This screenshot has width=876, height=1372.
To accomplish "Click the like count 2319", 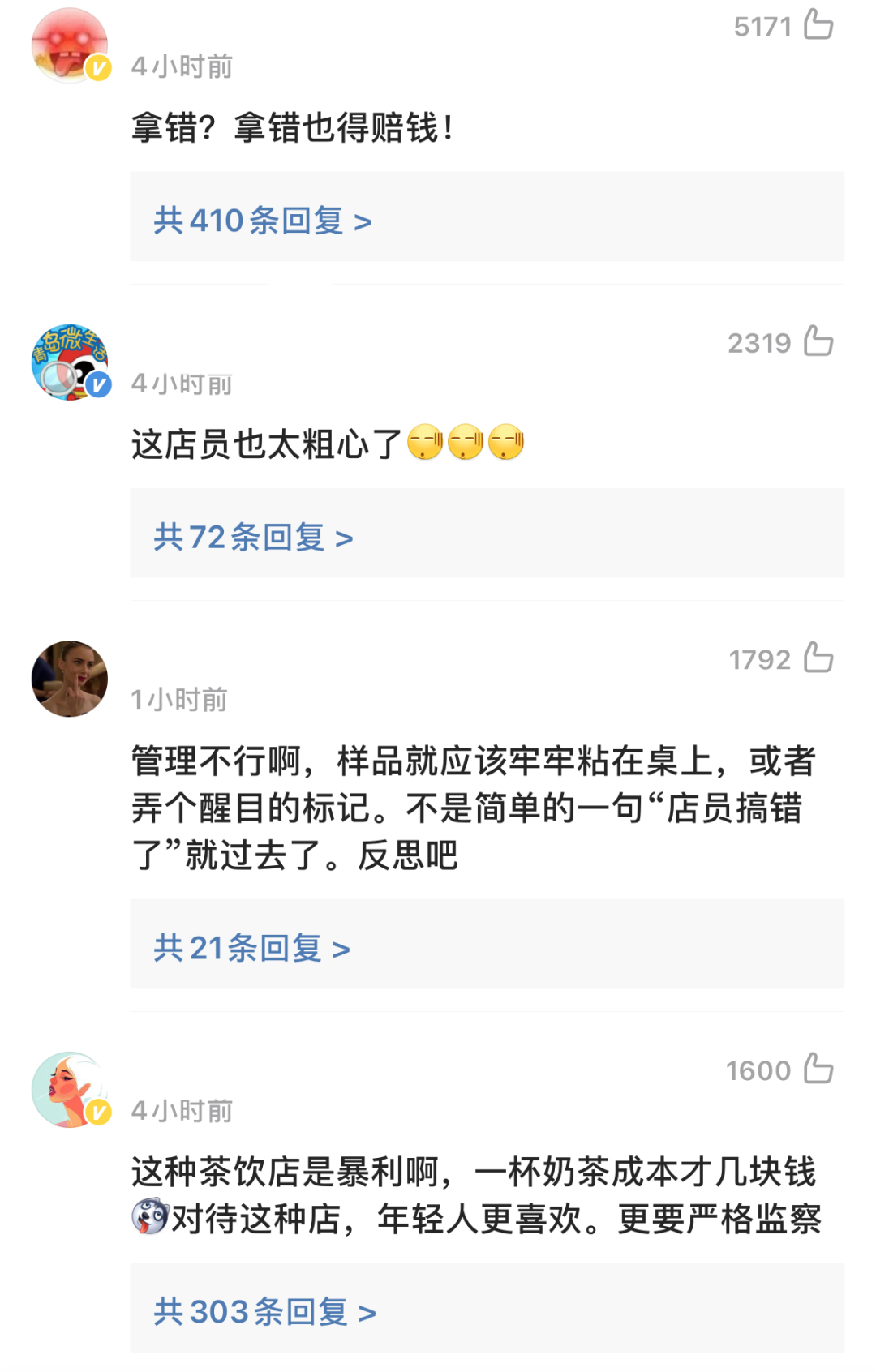I will [x=760, y=342].
